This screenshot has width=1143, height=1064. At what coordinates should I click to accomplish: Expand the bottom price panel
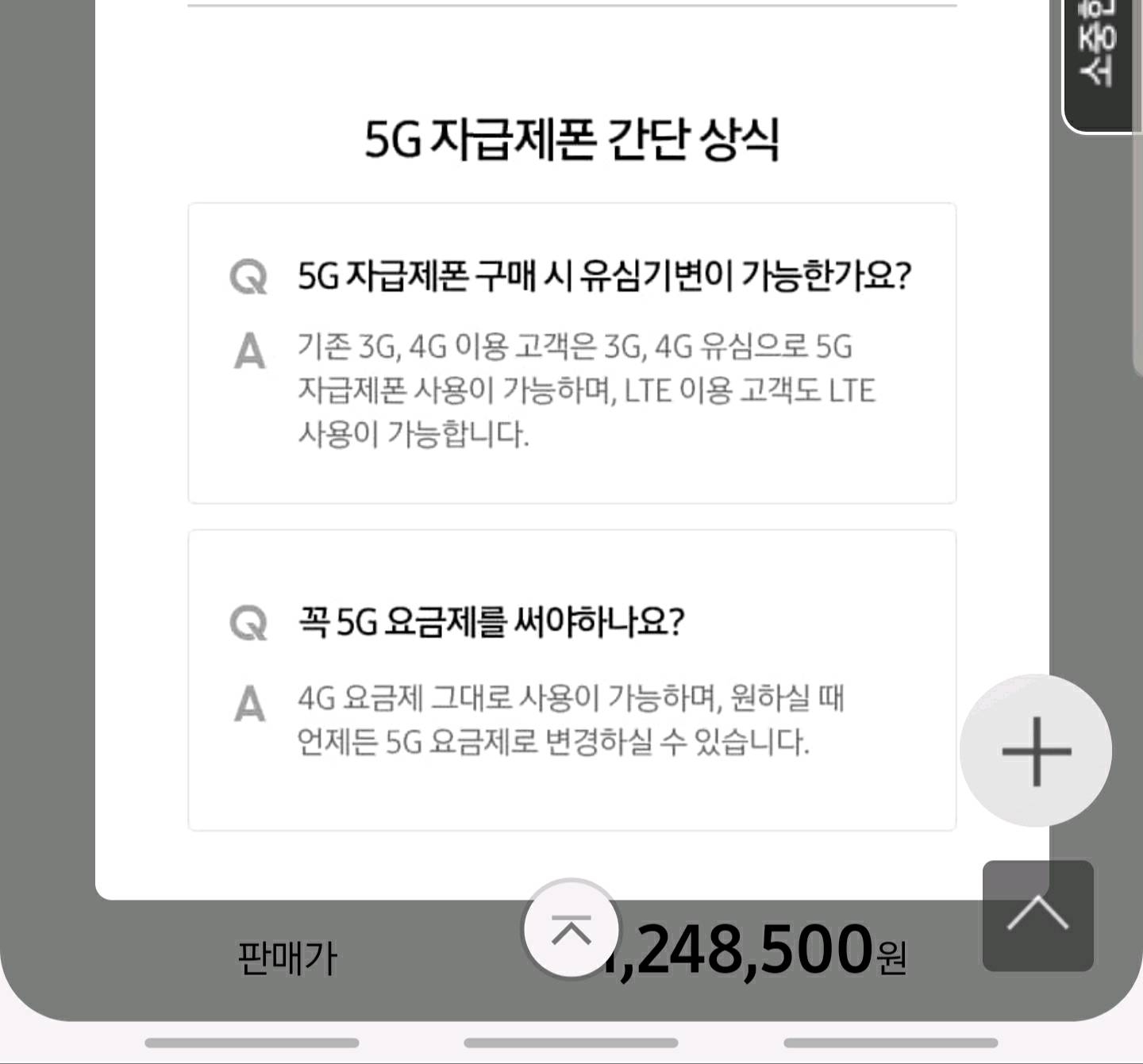571,929
